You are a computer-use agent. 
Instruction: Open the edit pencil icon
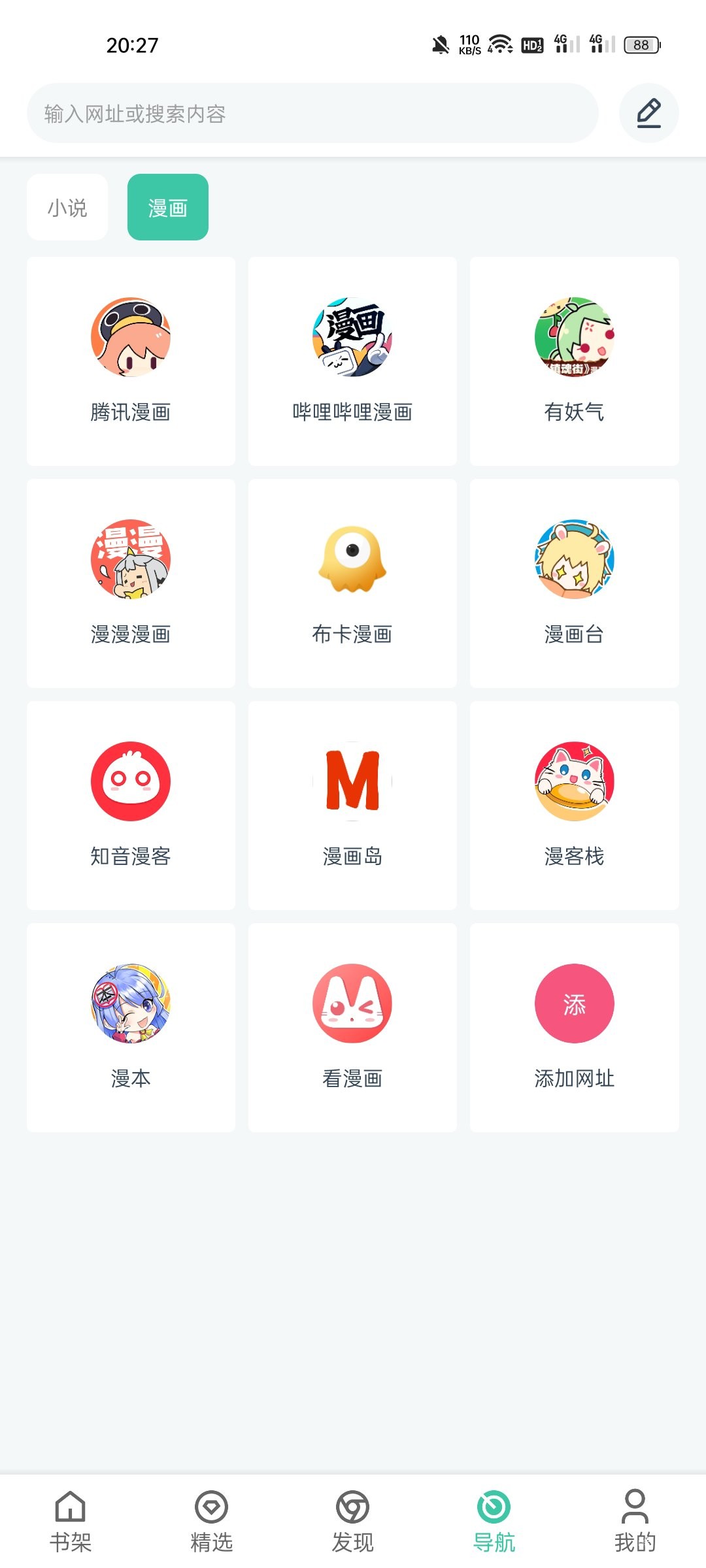(648, 113)
